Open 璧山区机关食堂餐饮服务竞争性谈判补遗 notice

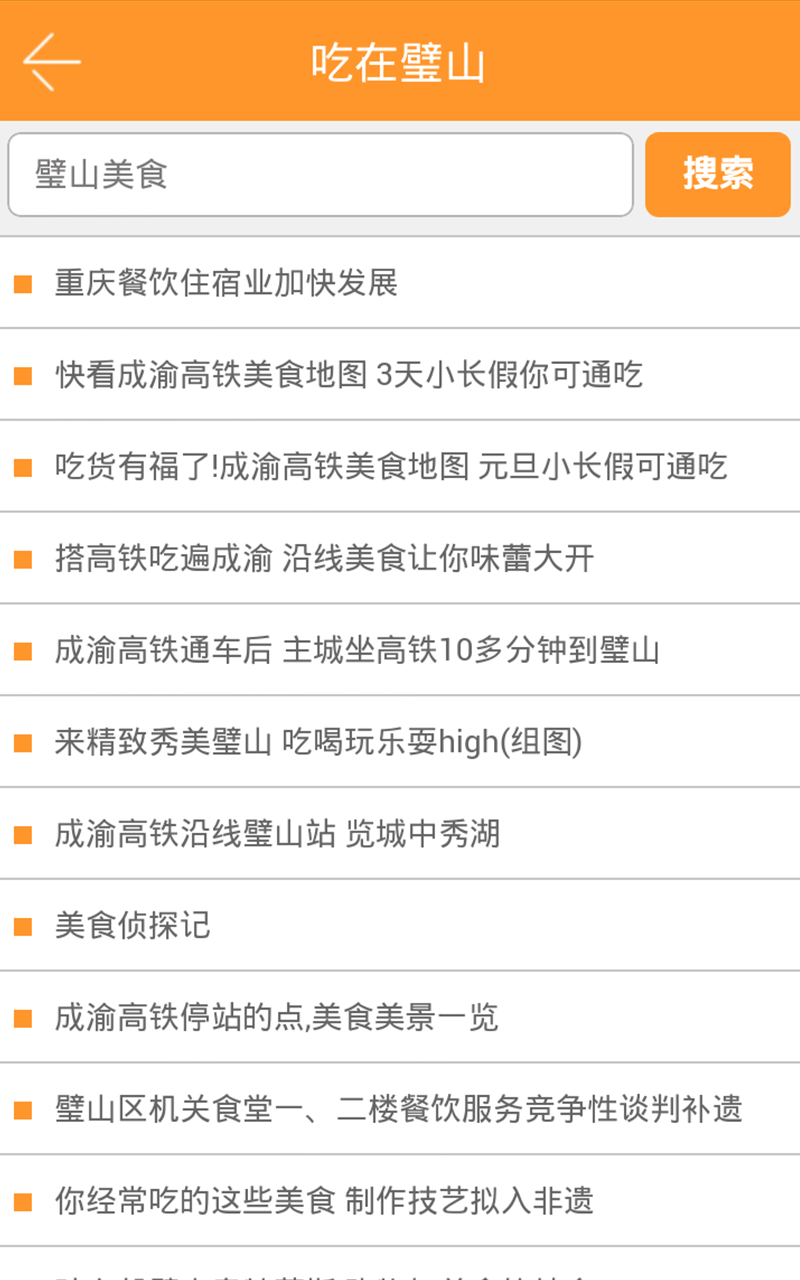point(398,1110)
